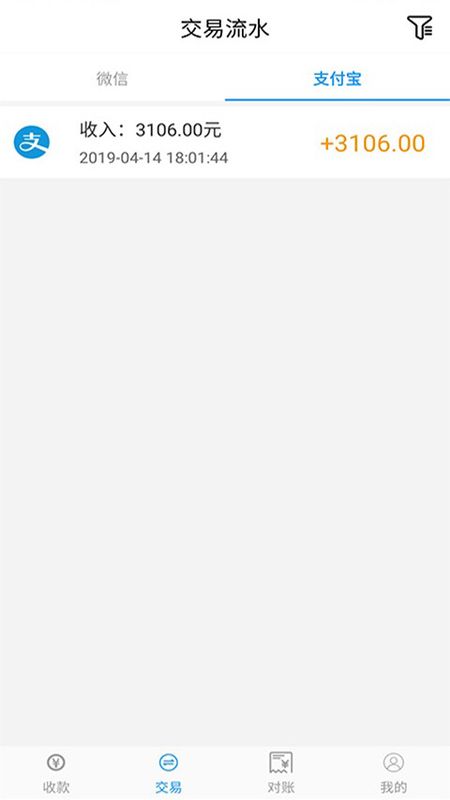Switch to 我的 profile tab
450x800 pixels.
click(x=393, y=773)
